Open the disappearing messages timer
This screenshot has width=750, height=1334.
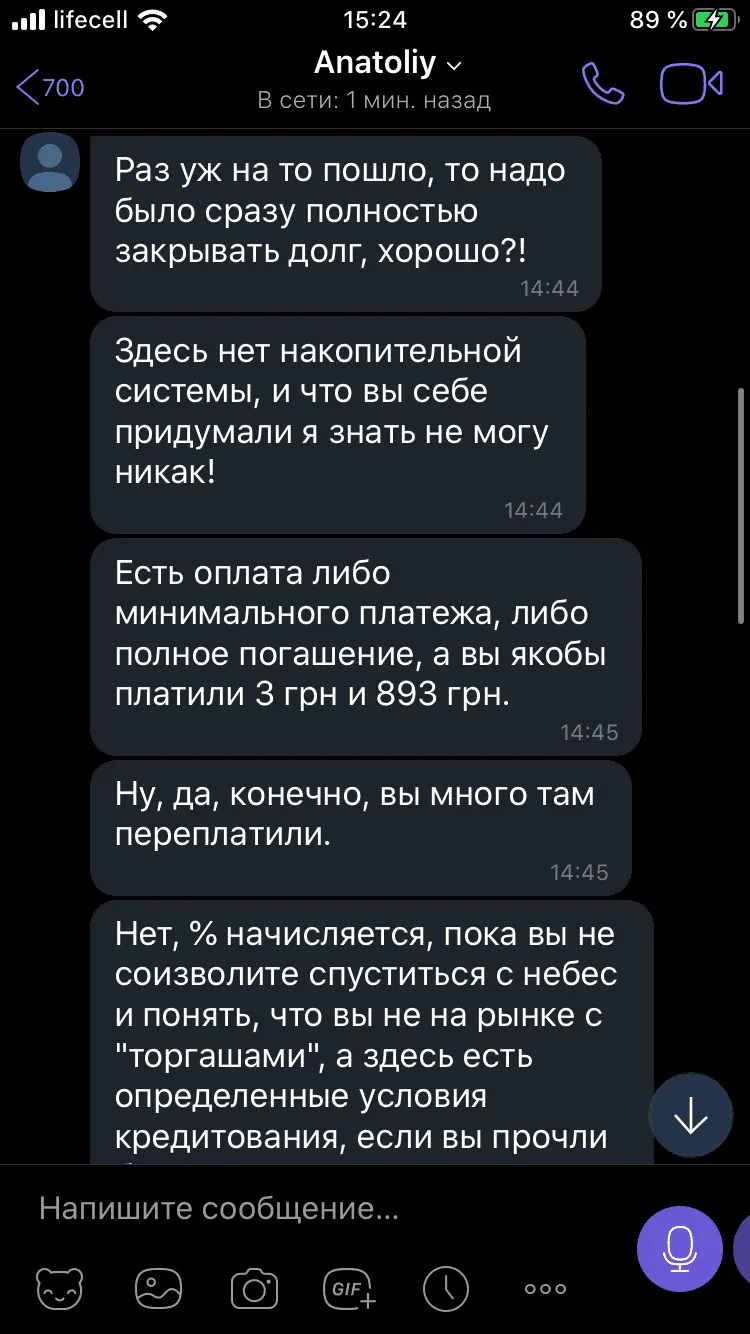[446, 1288]
